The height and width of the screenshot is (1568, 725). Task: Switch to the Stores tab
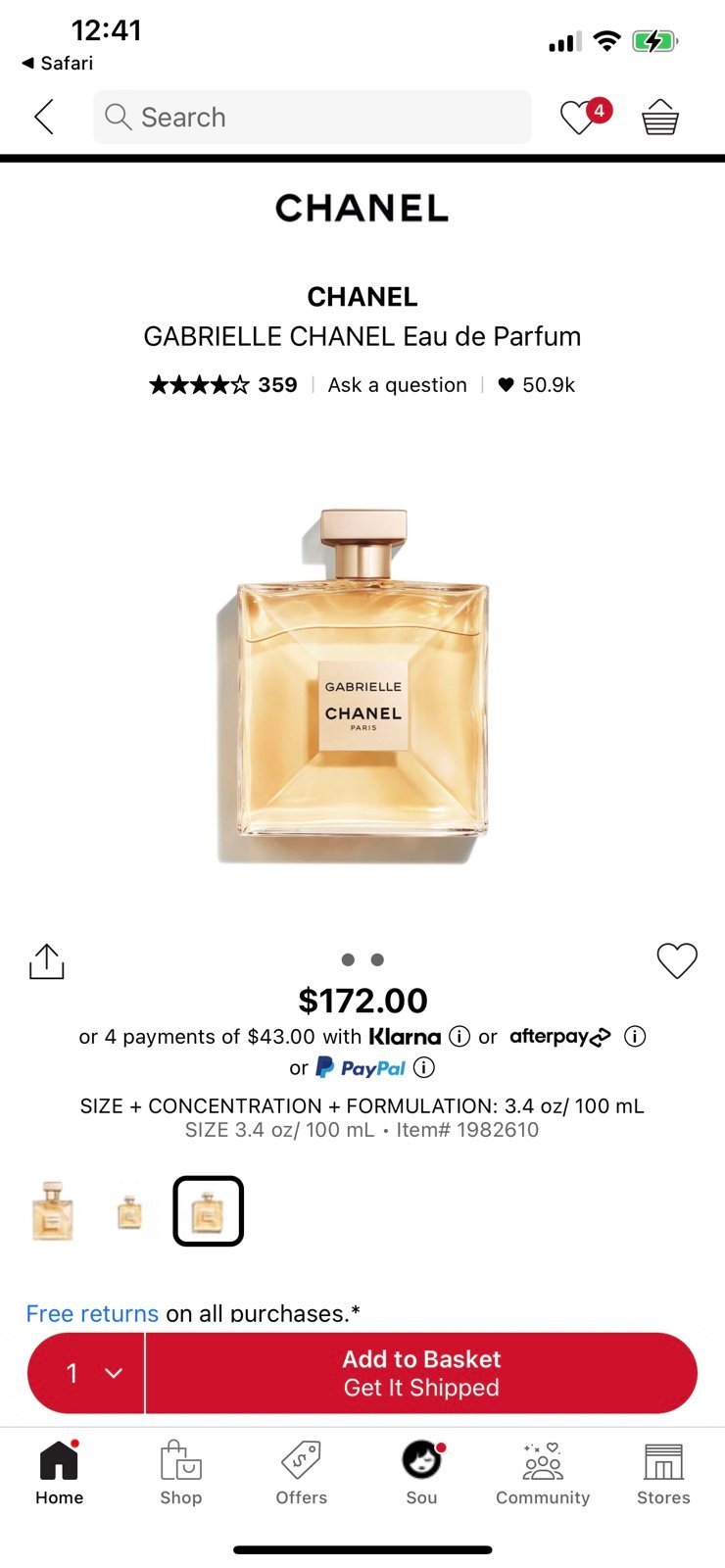pyautogui.click(x=663, y=1473)
